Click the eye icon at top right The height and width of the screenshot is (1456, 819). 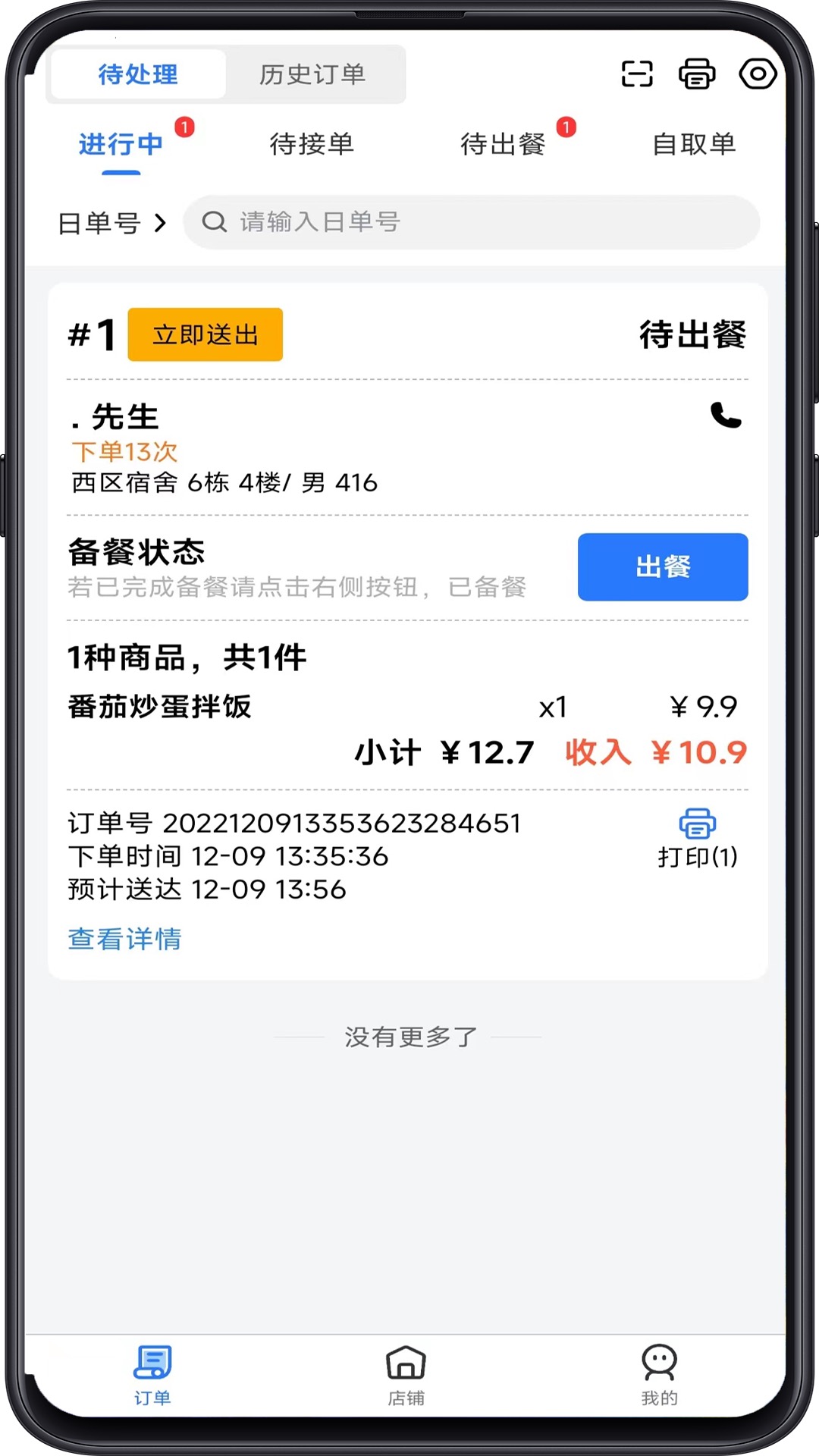coord(758,74)
